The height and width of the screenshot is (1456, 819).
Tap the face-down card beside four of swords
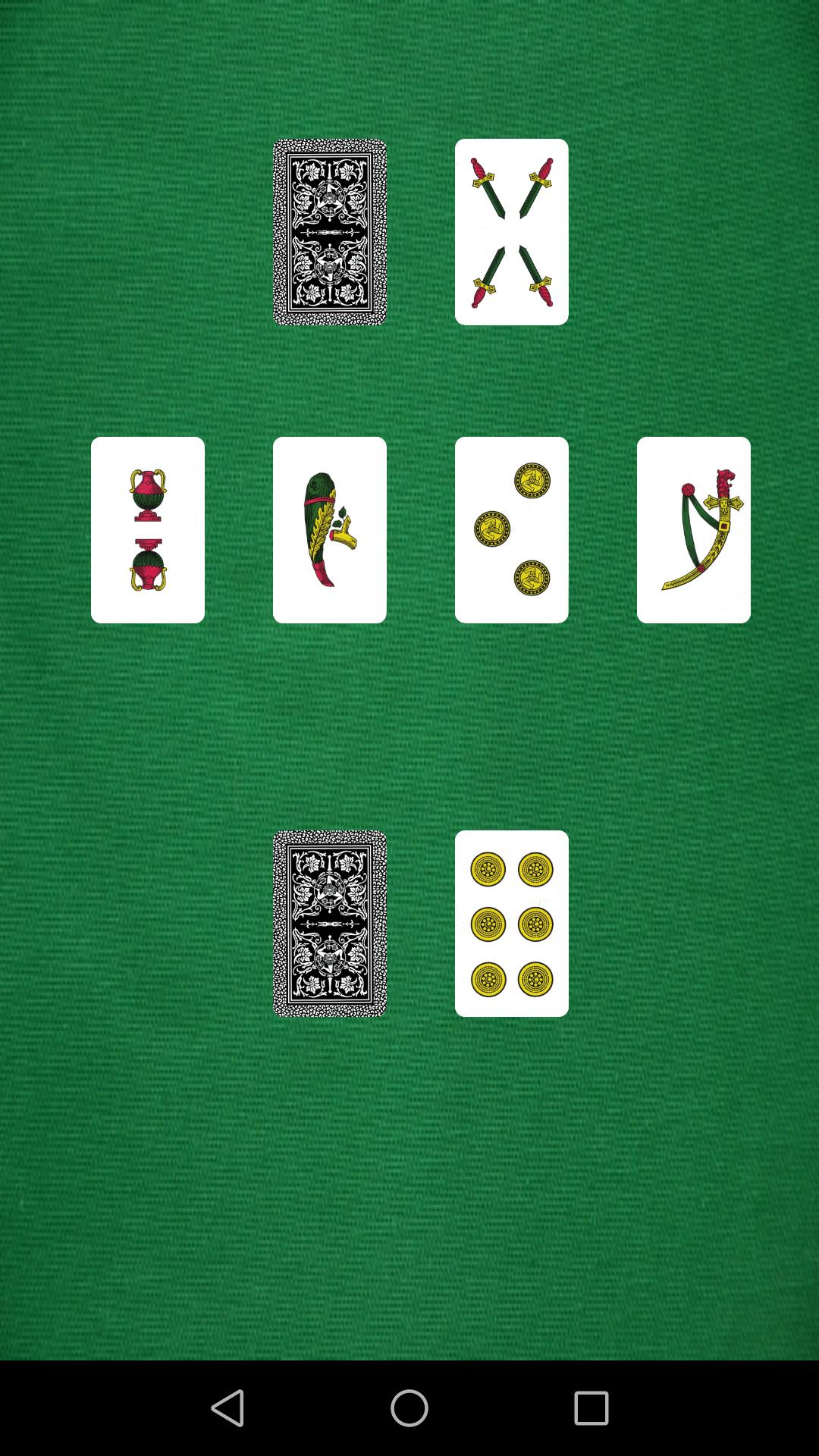[329, 231]
